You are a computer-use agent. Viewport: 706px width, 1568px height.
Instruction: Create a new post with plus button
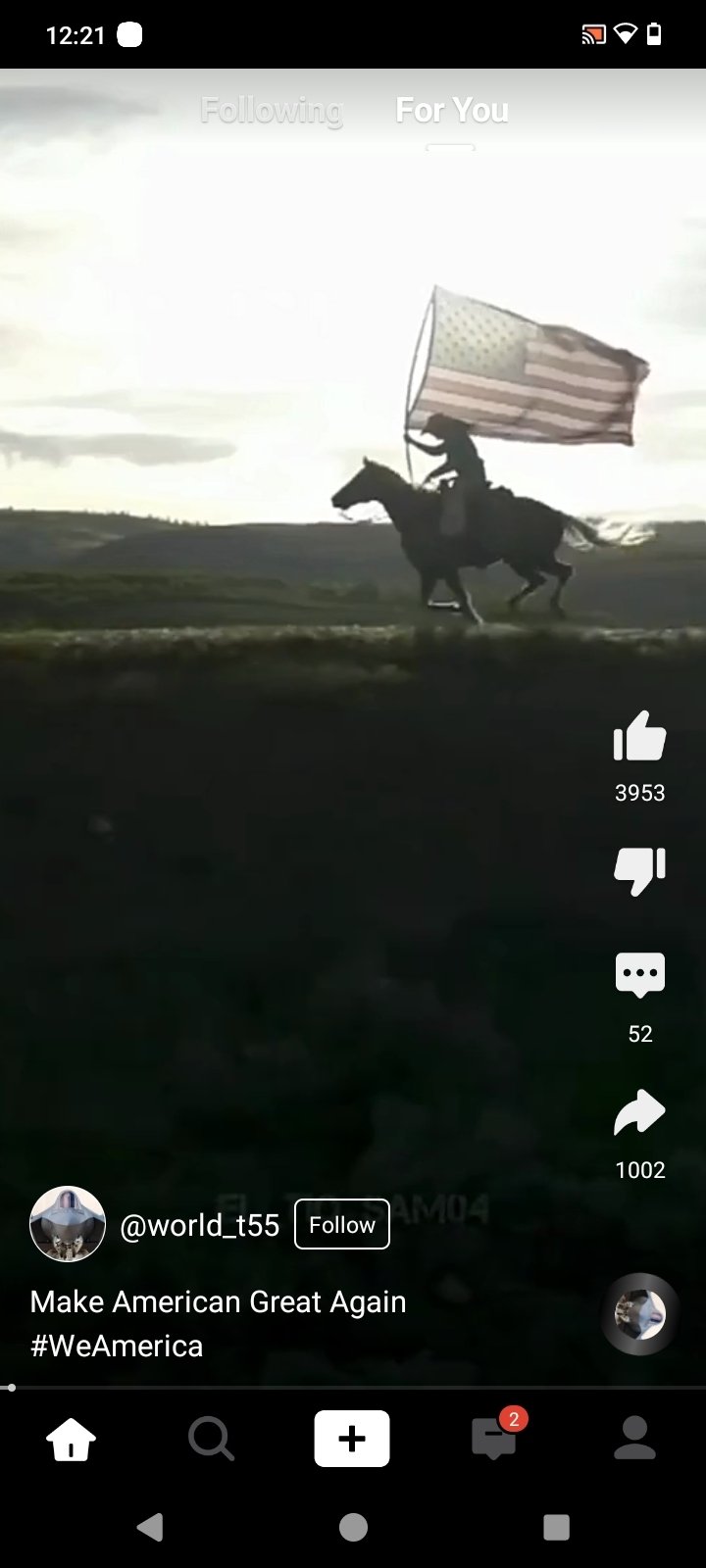352,1439
